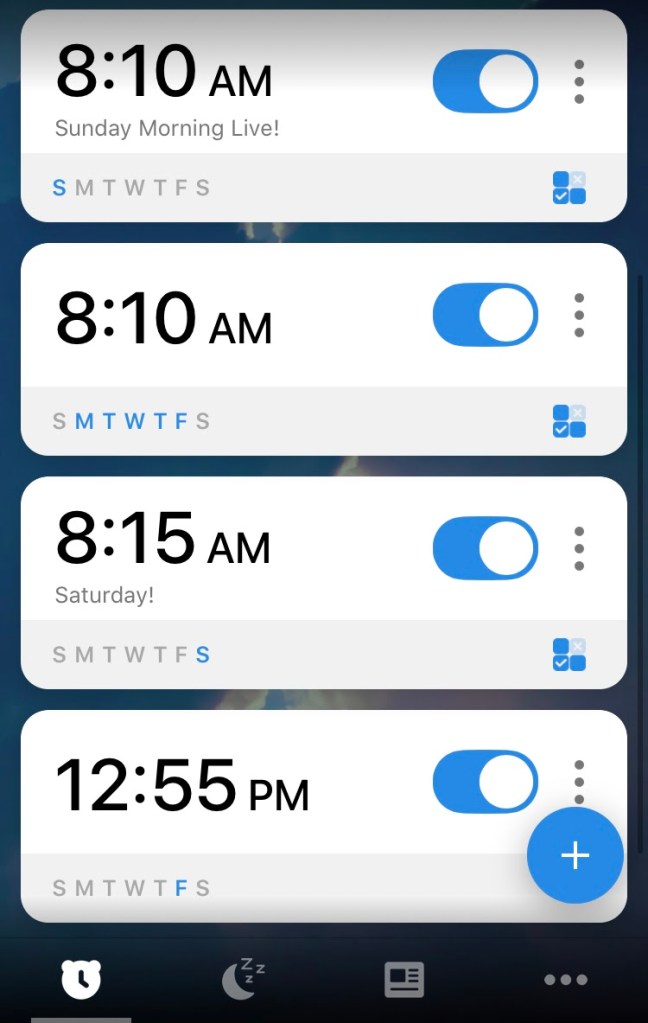Viewport: 648px width, 1023px height.
Task: Add a new alarm
Action: 575,855
